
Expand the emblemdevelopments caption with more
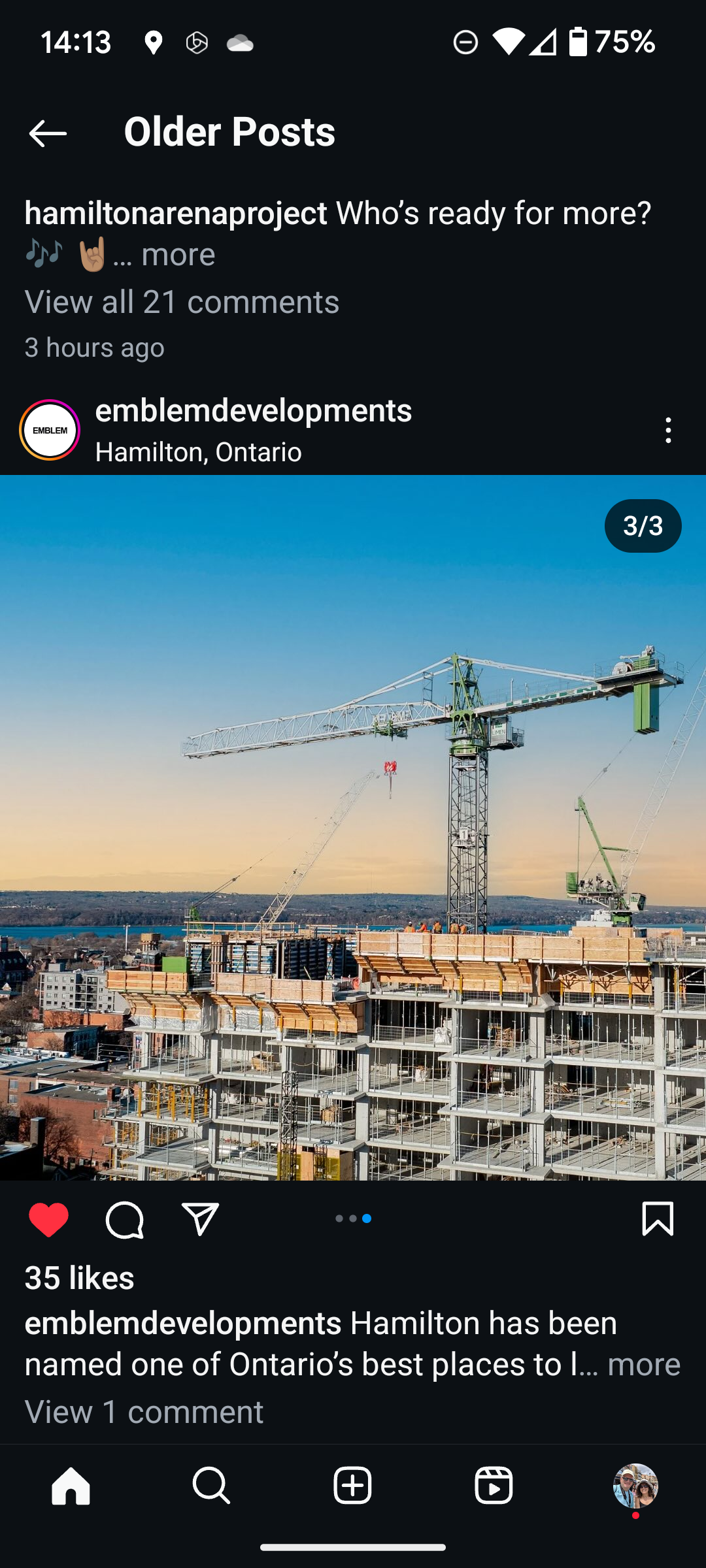pyautogui.click(x=643, y=1364)
